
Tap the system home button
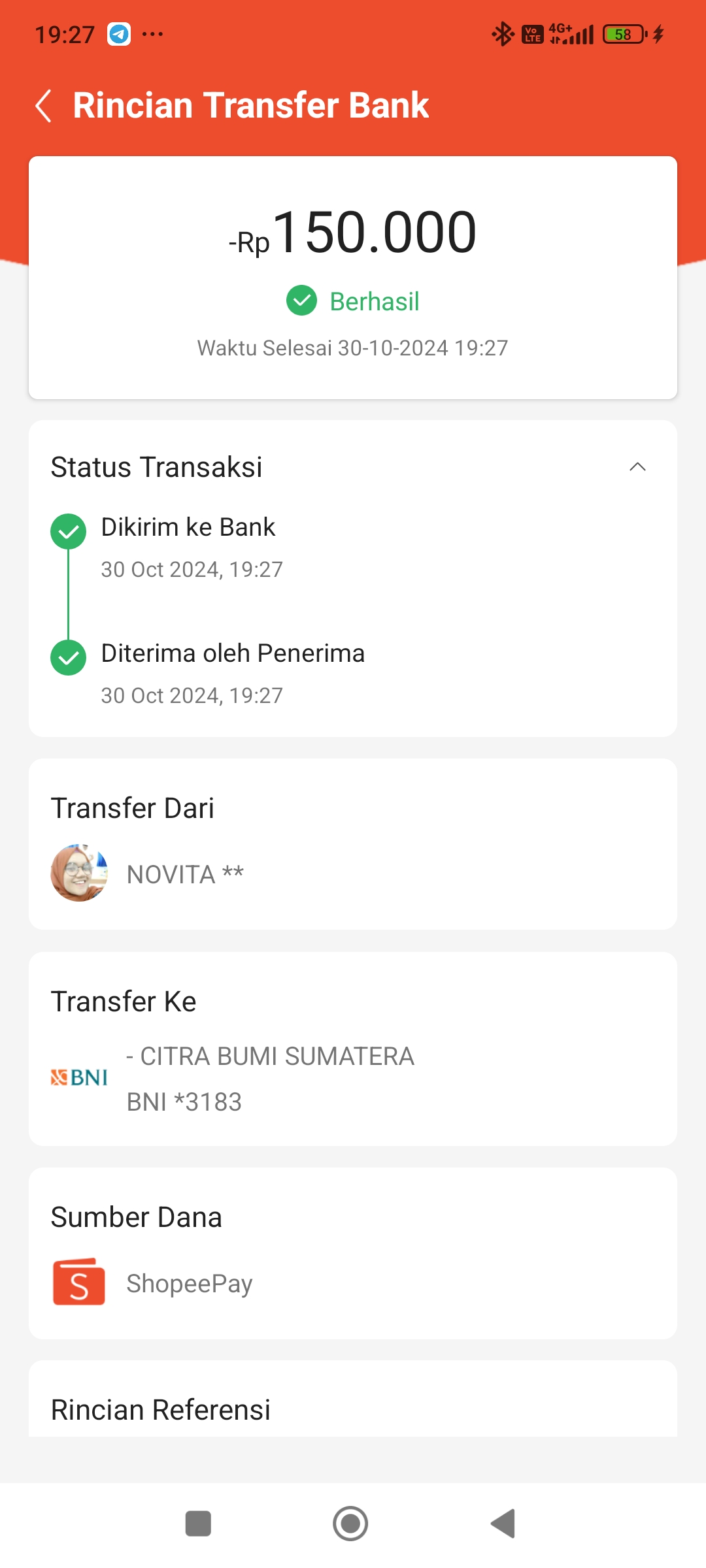click(350, 1524)
